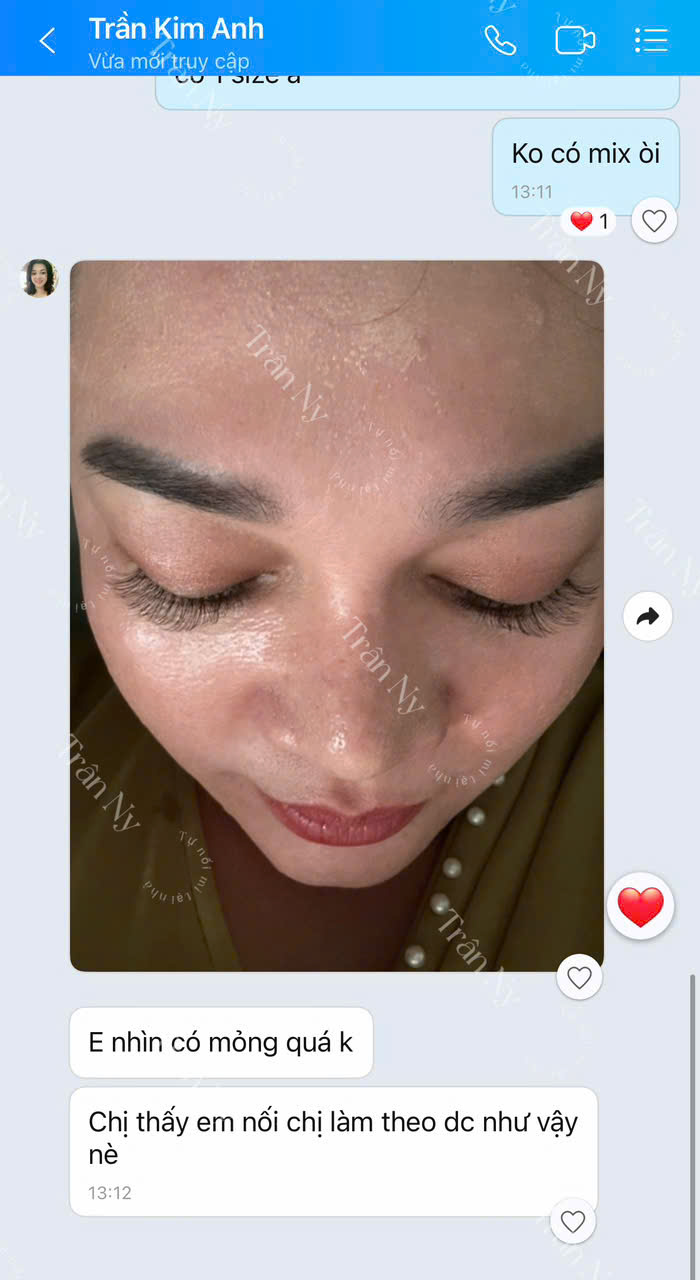View the heart reaction count on "Ko có mix òi"

click(589, 221)
